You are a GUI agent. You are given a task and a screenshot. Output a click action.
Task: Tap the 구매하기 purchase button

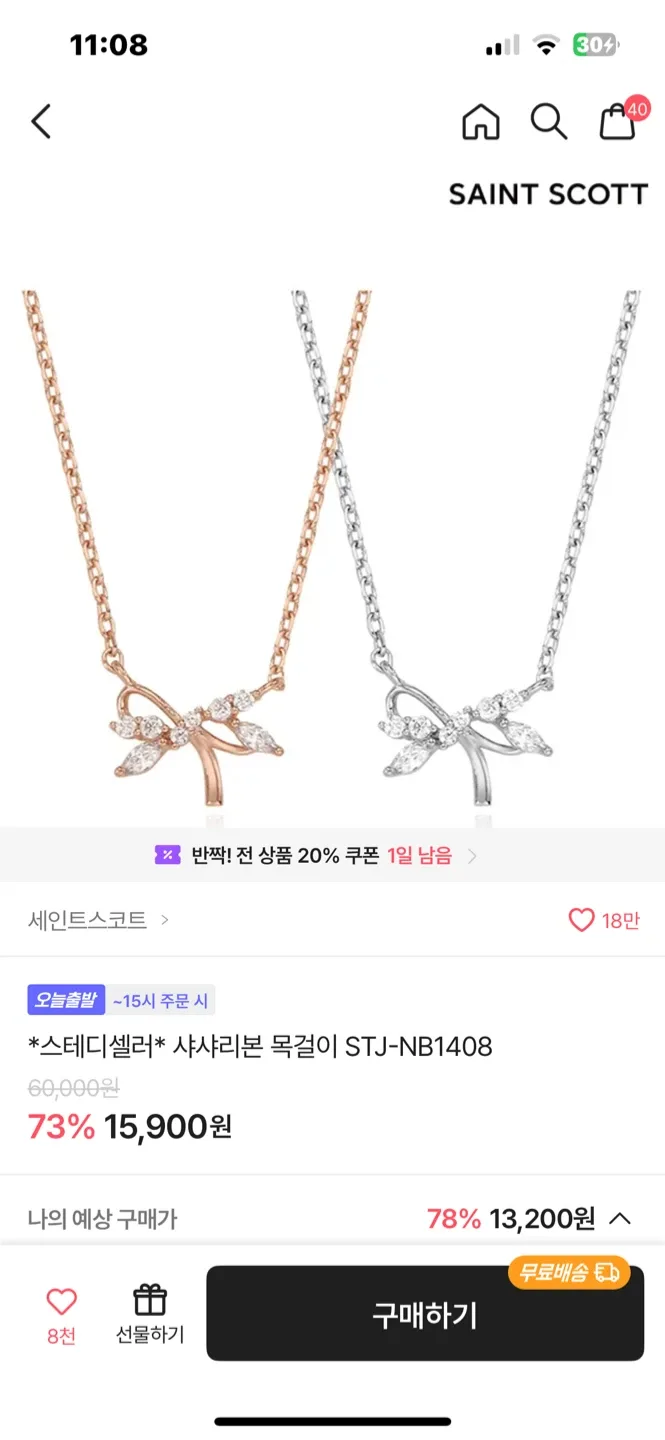coord(425,1314)
